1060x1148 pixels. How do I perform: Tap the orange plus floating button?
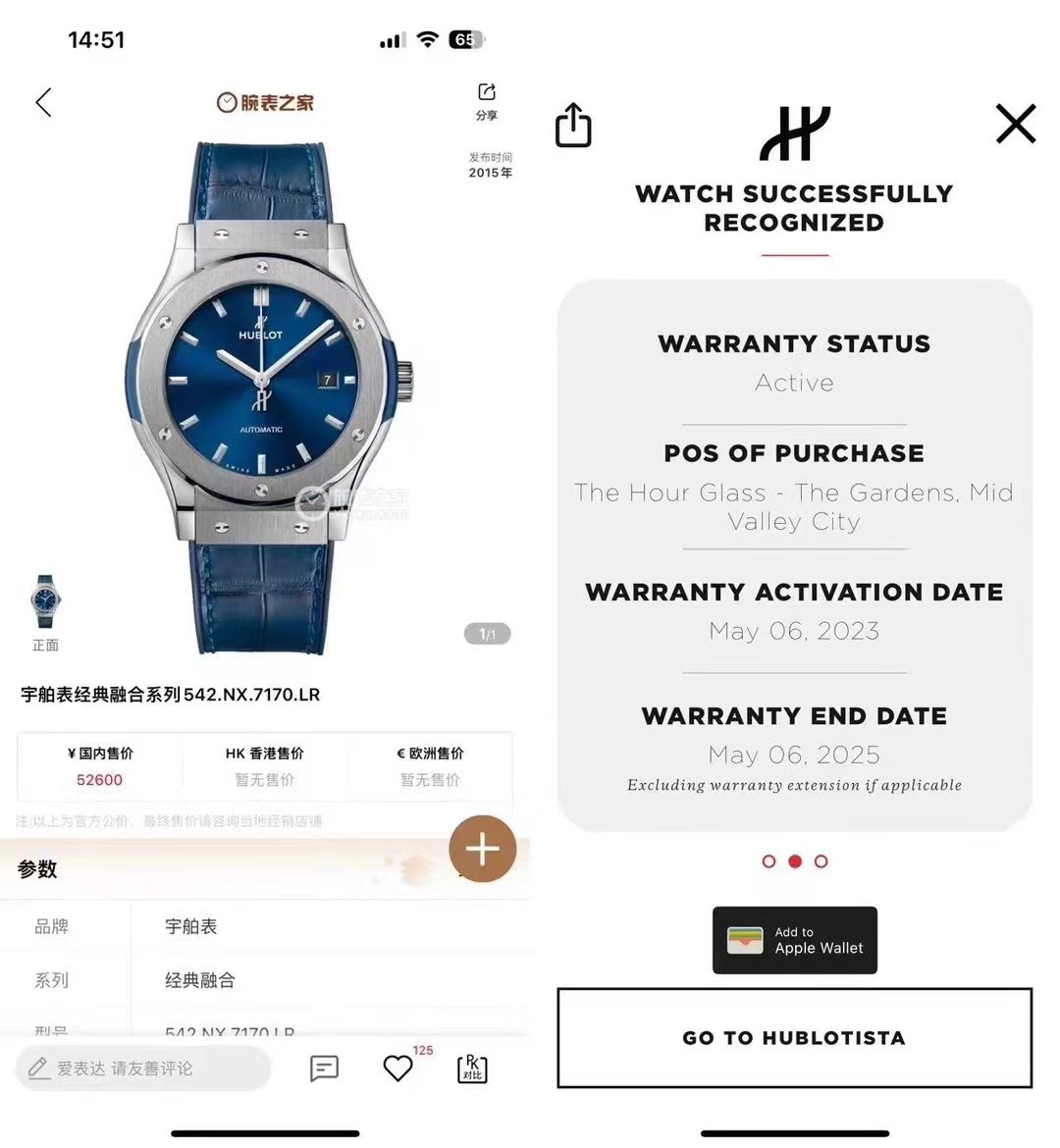tap(482, 849)
